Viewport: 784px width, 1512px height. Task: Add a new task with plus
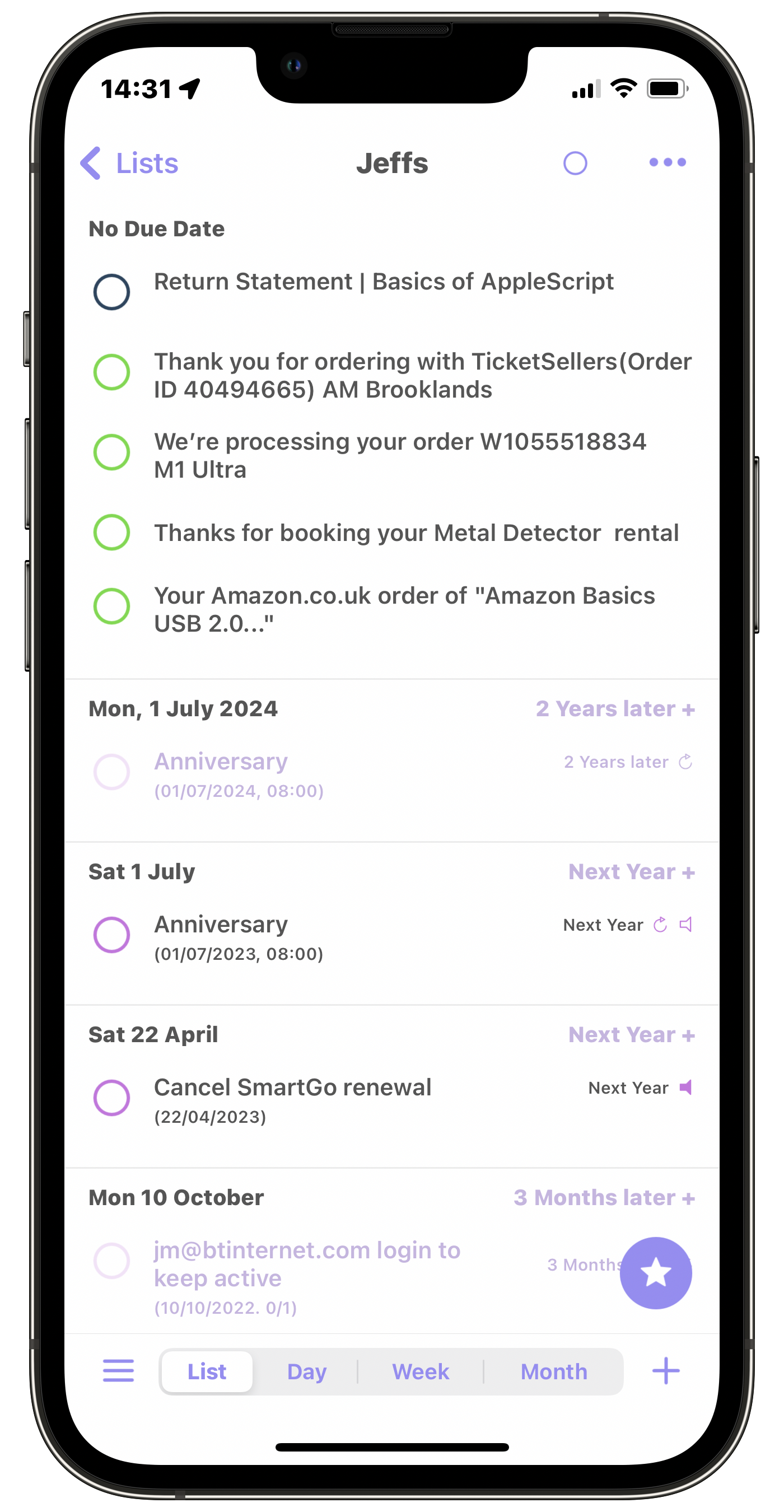[x=665, y=1371]
